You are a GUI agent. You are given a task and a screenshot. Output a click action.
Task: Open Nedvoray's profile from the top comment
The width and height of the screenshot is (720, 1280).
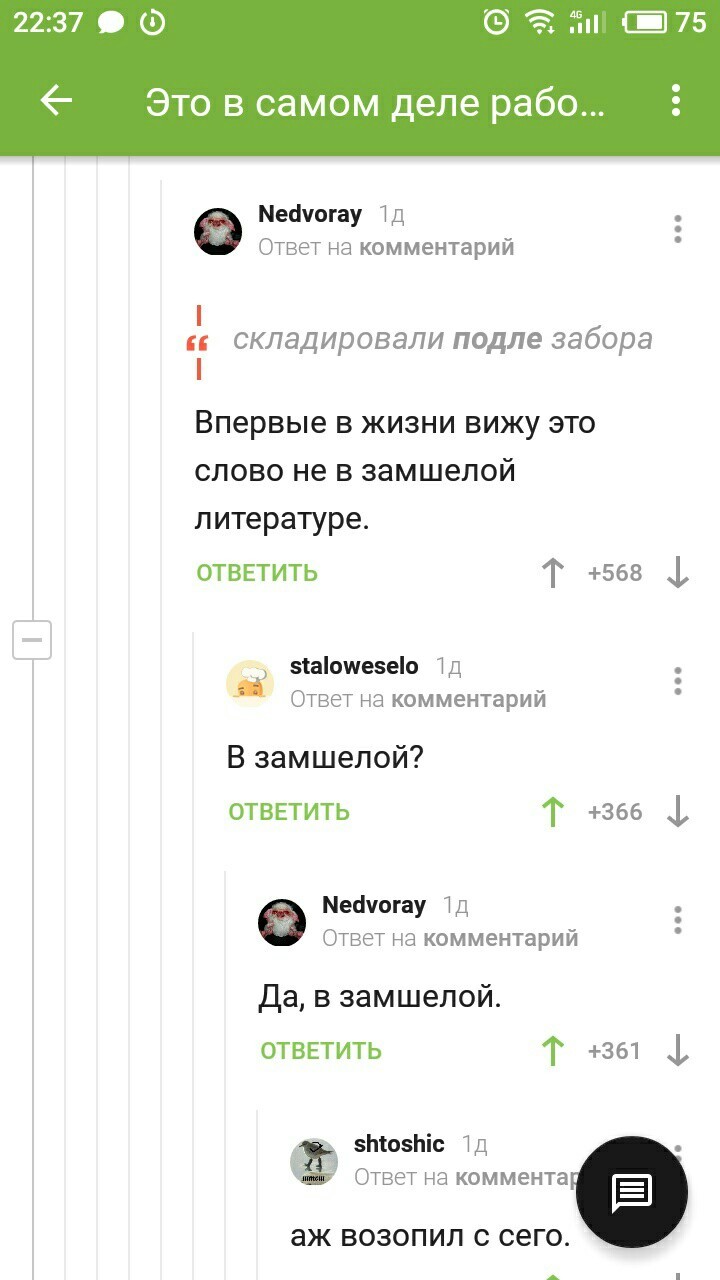pos(310,213)
